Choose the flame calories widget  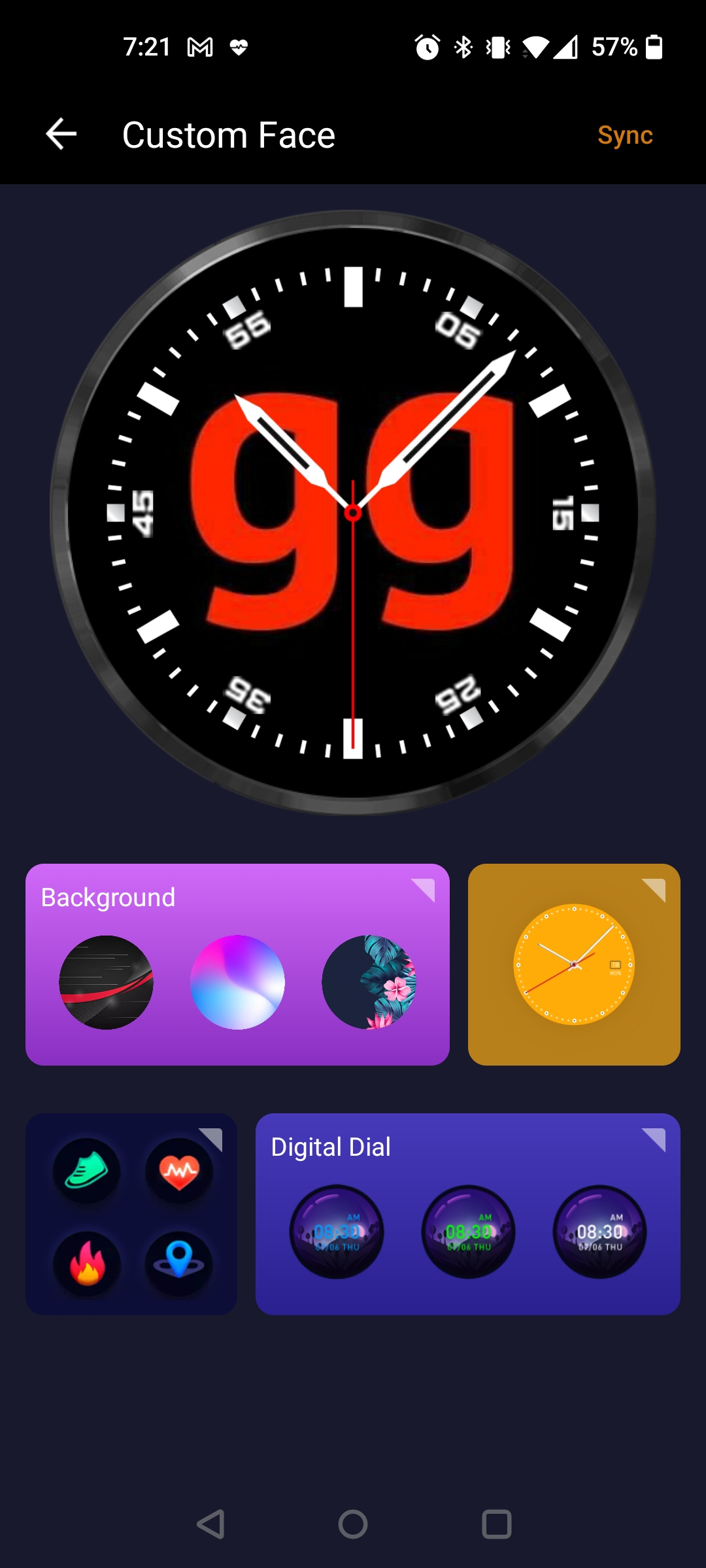tap(86, 1263)
